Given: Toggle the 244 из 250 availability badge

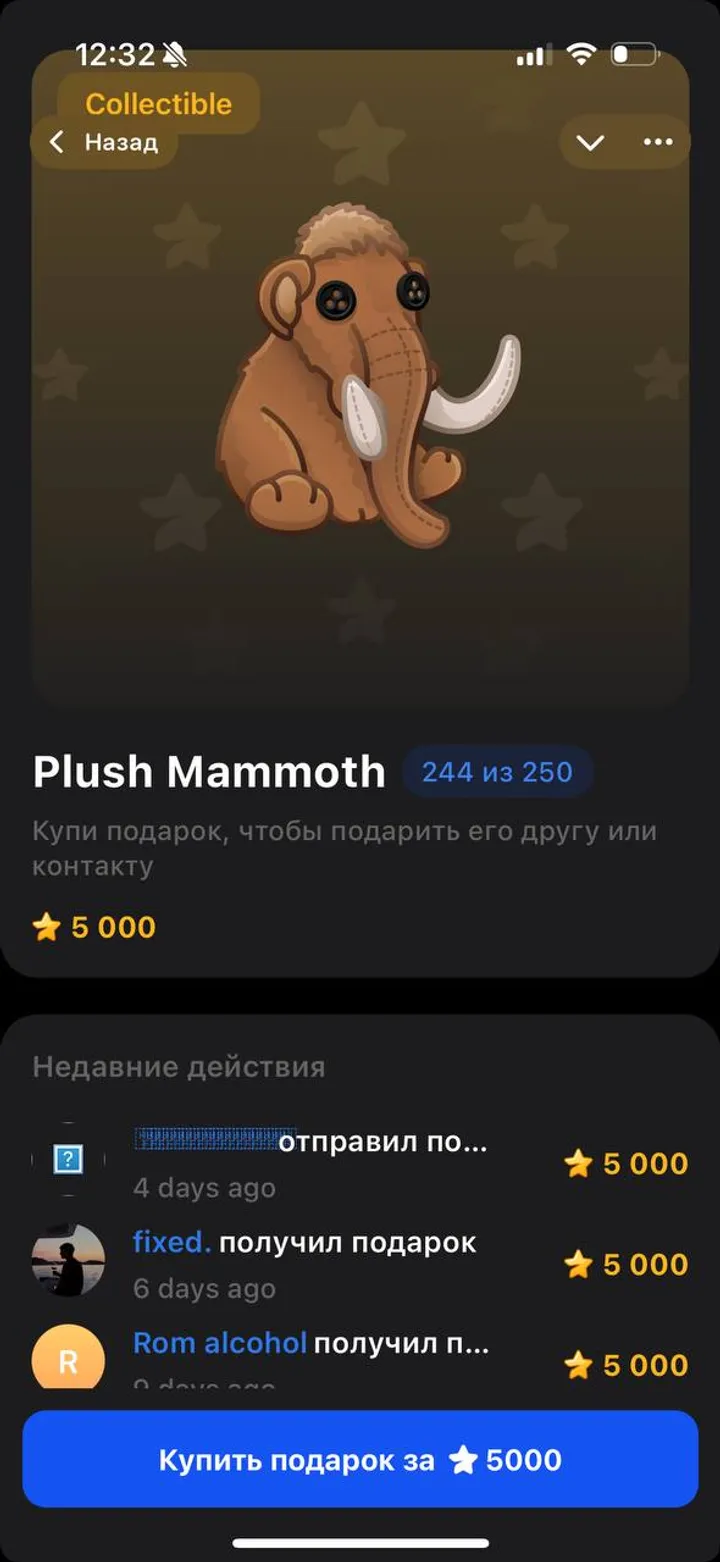Looking at the screenshot, I should pos(498,771).
